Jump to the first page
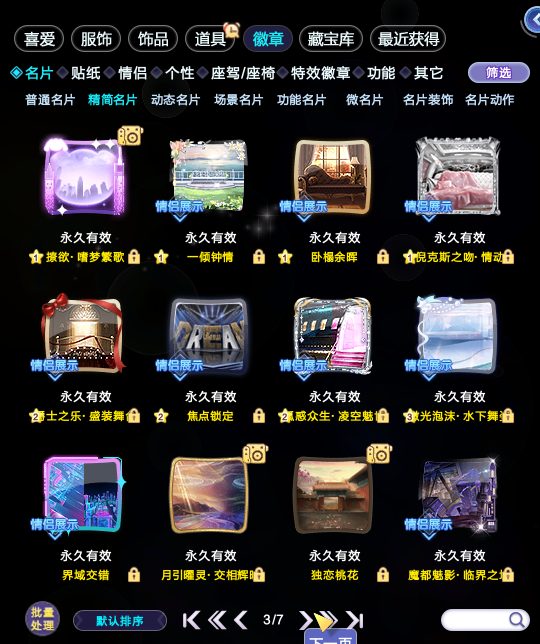The image size is (540, 644). pyautogui.click(x=191, y=620)
